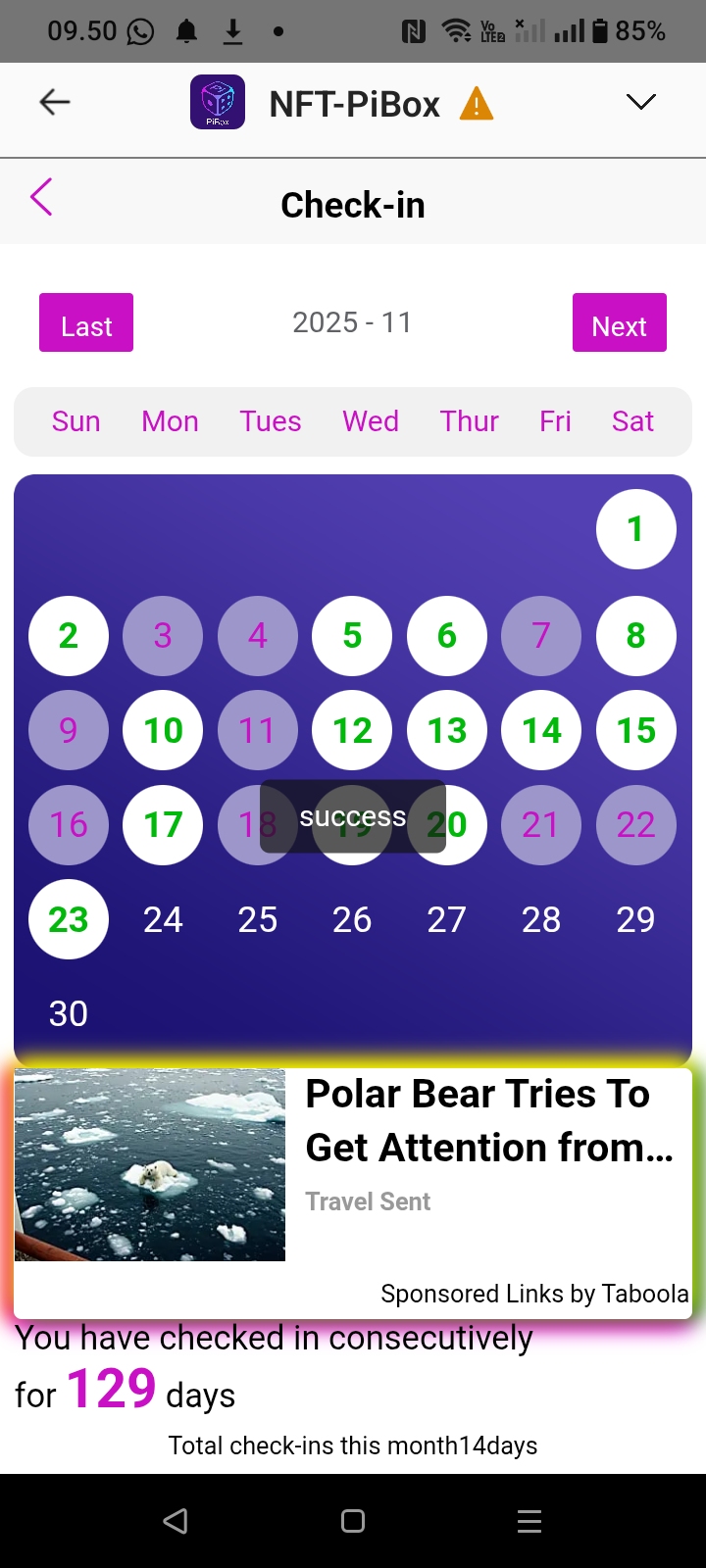Return from Check-in with the purple chevron
This screenshot has width=706, height=1568.
(41, 197)
